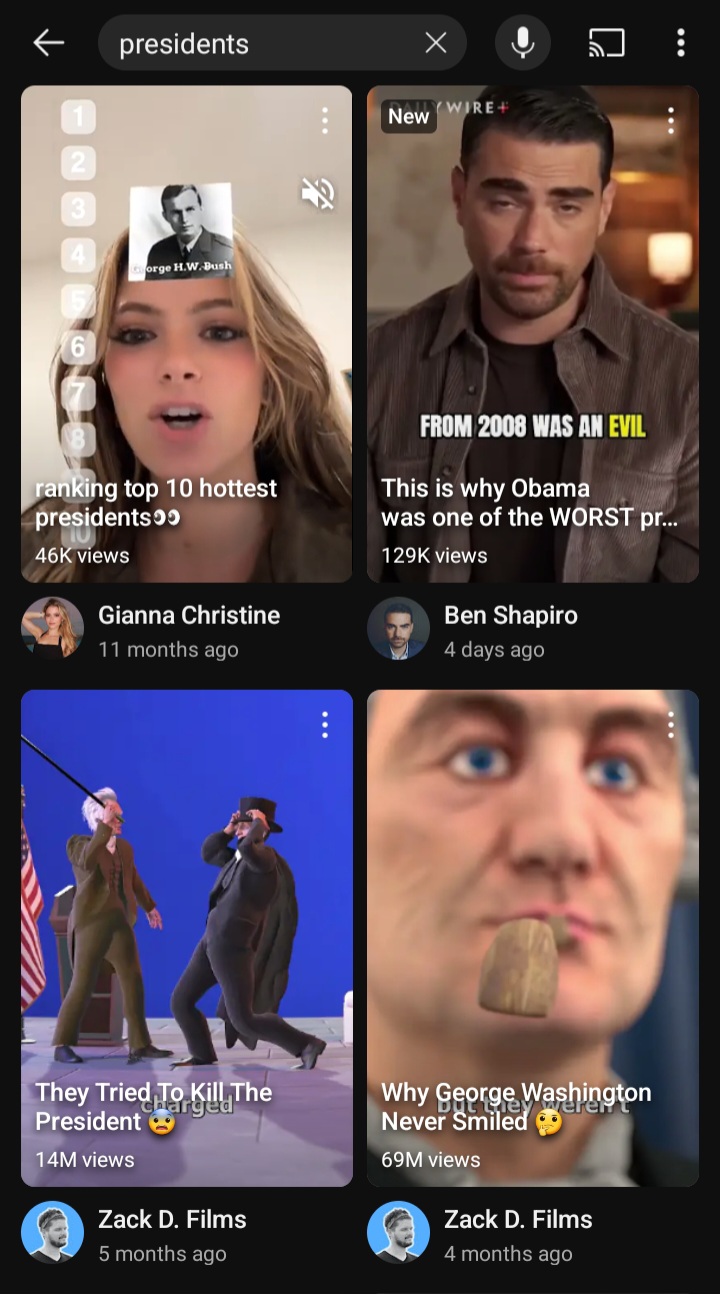The image size is (720, 1294).
Task: Start voice search with the microphone
Action: 522,43
